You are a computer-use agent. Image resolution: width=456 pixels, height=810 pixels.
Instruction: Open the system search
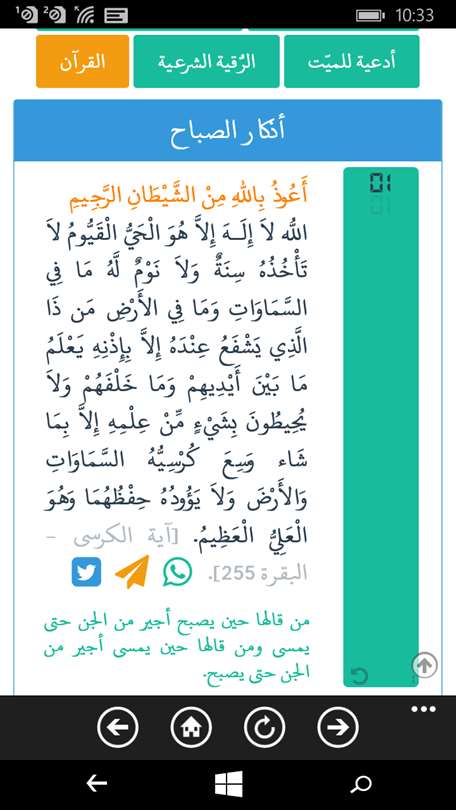360,784
